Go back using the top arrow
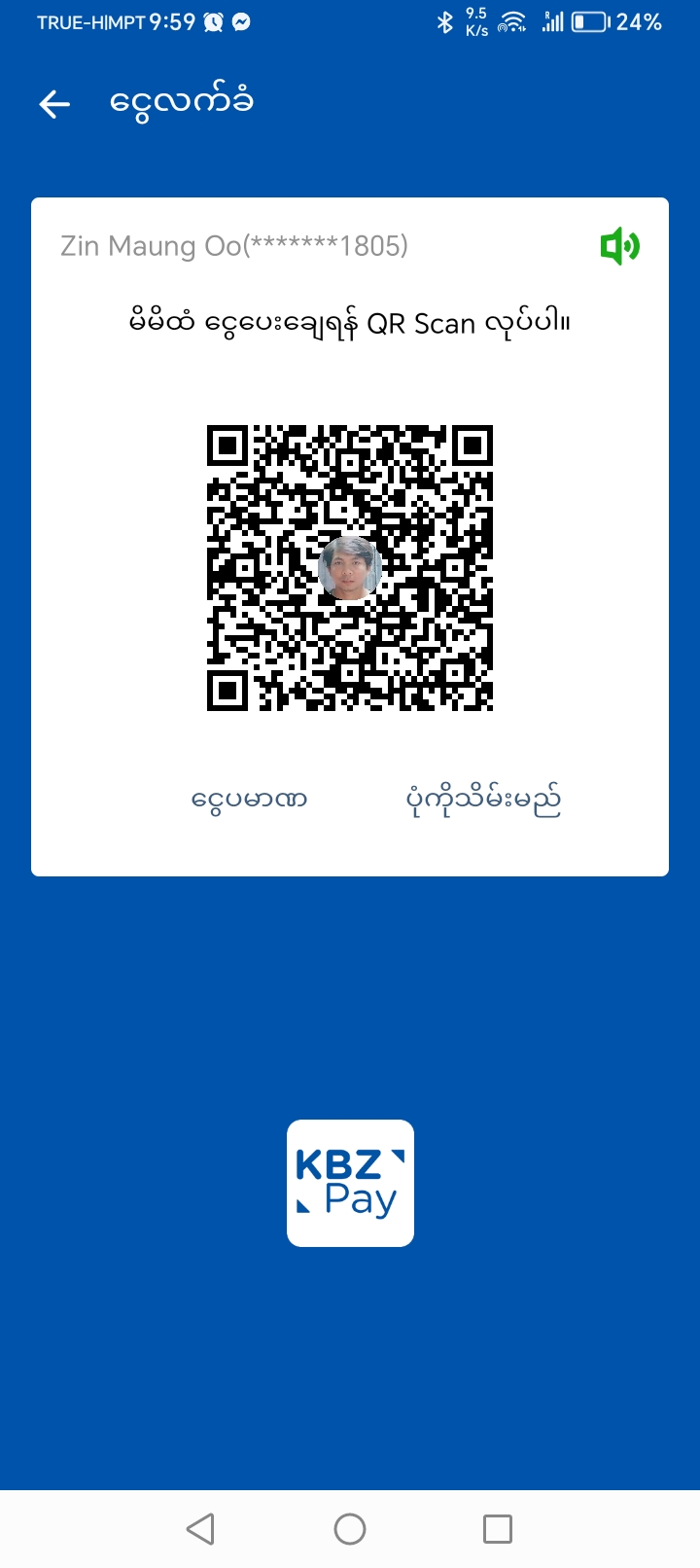This screenshot has height=1568, width=700. (x=54, y=104)
